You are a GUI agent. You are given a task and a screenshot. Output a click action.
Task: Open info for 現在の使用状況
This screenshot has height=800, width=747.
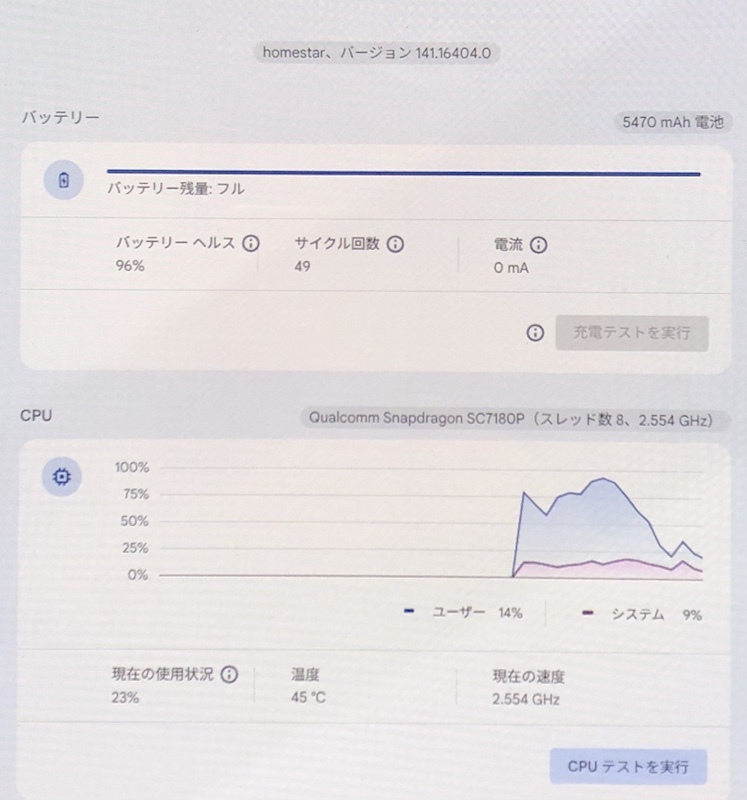(x=229, y=674)
